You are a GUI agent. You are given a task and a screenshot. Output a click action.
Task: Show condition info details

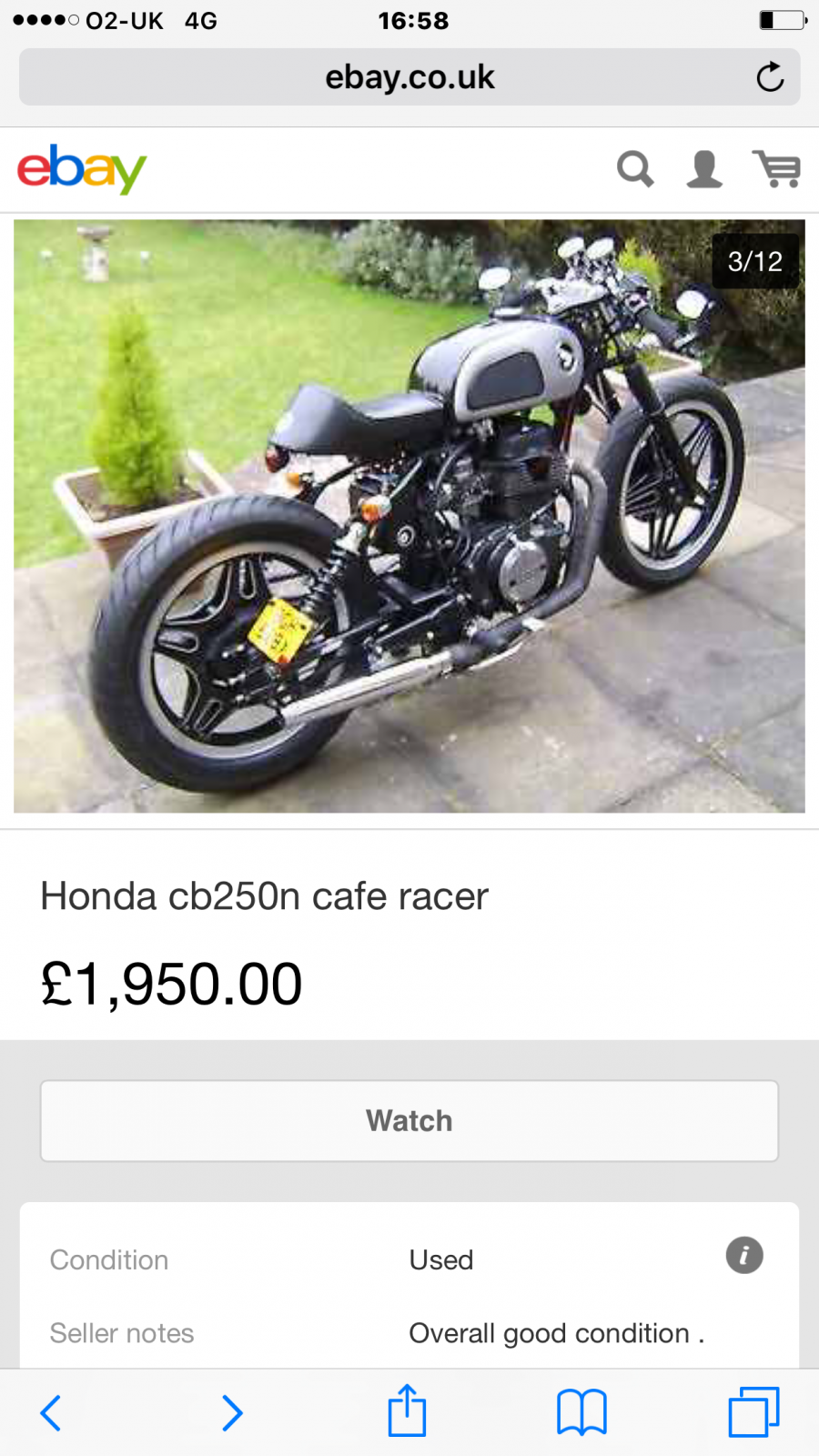tap(744, 1256)
